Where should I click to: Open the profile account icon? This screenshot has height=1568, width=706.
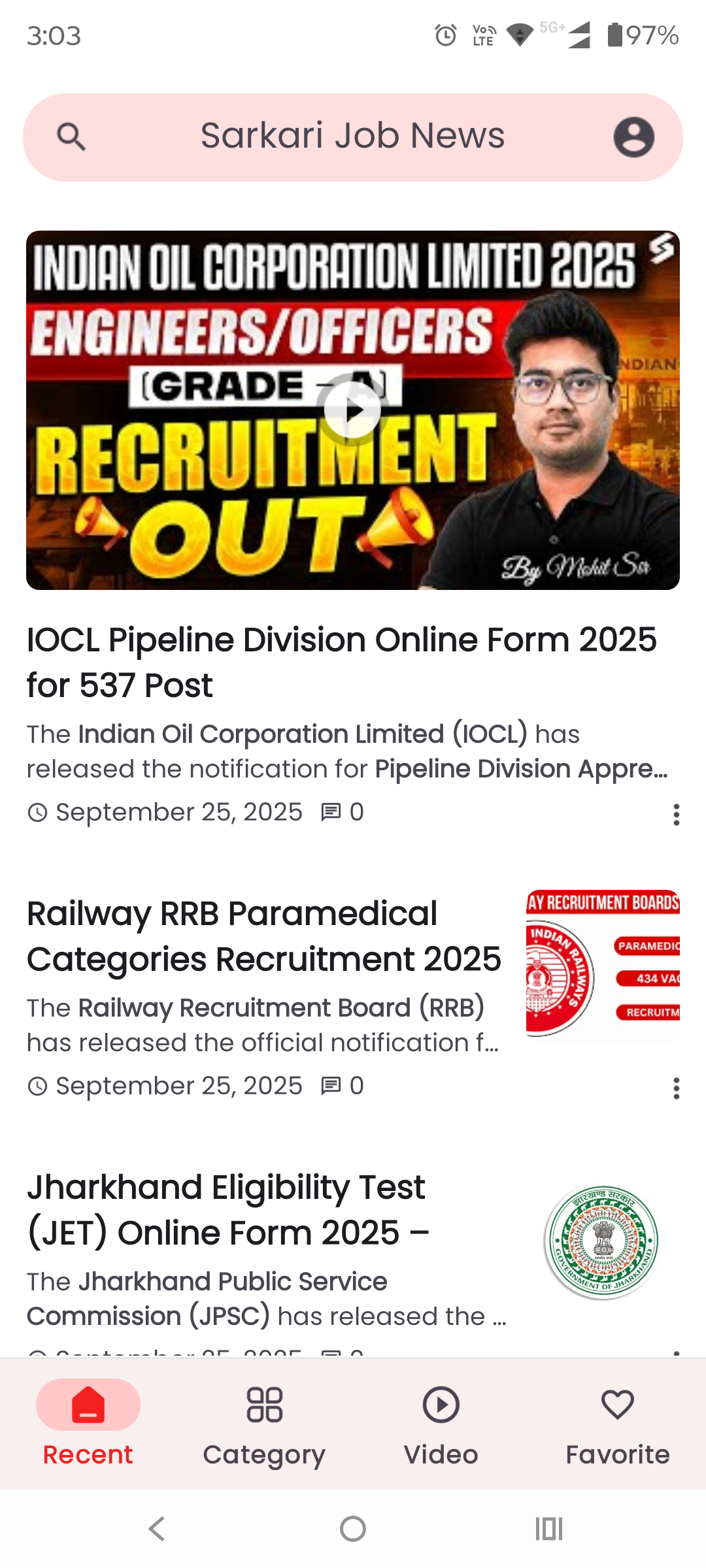(x=633, y=137)
